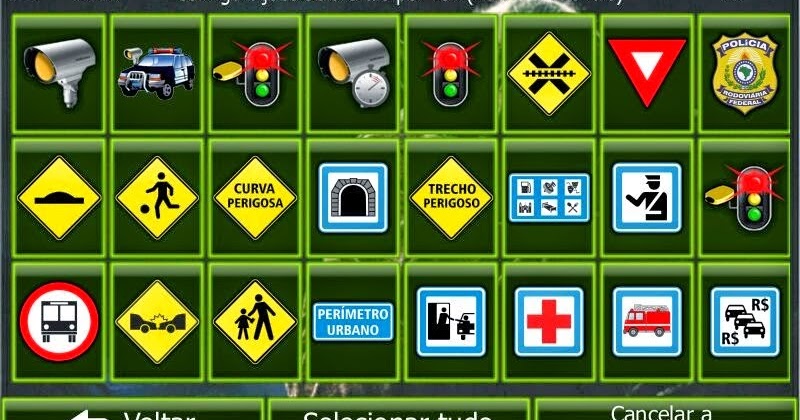
Task: Select the car collision sign tile
Action: 155,322
